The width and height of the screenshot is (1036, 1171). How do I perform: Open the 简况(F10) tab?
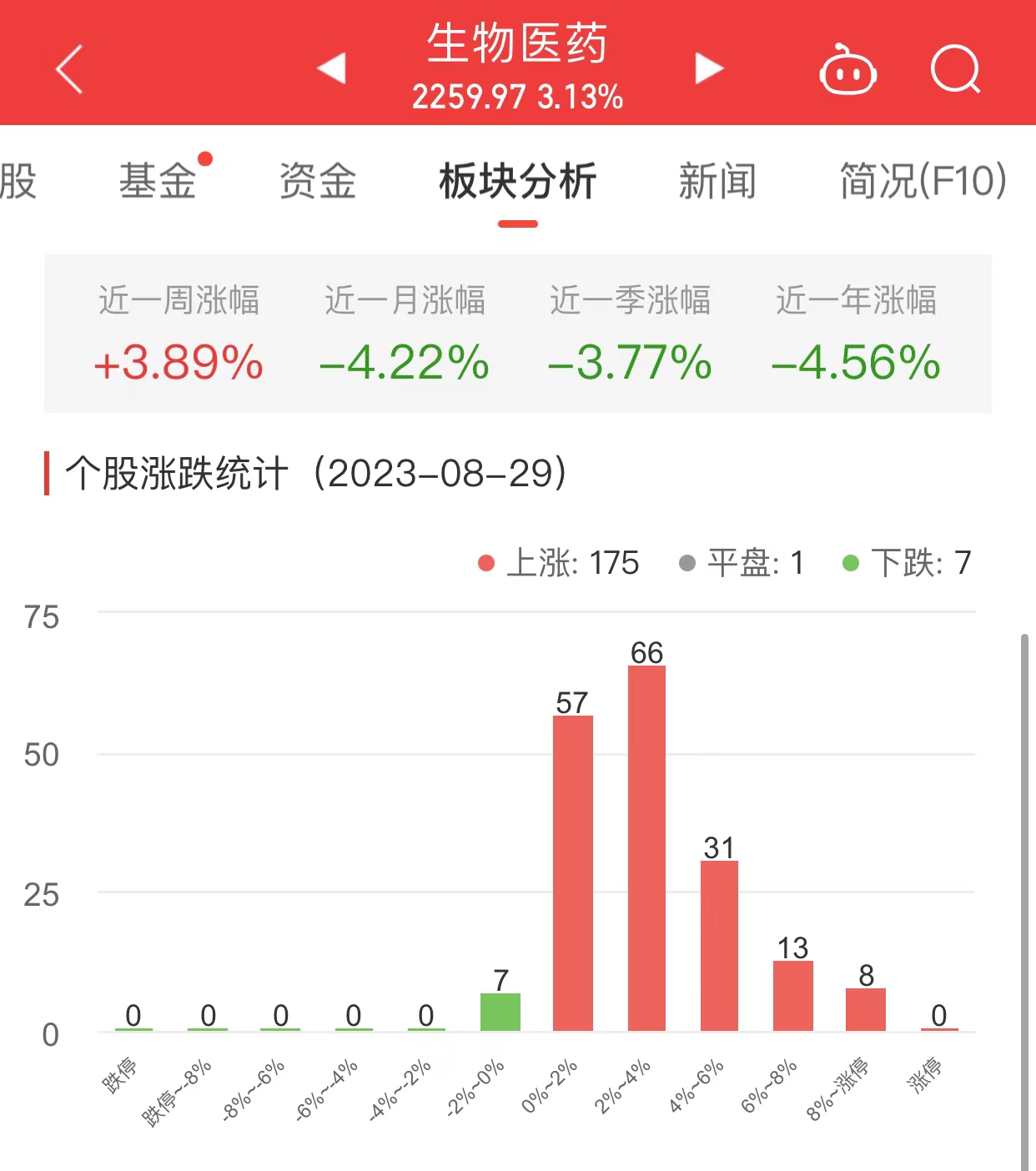923,181
